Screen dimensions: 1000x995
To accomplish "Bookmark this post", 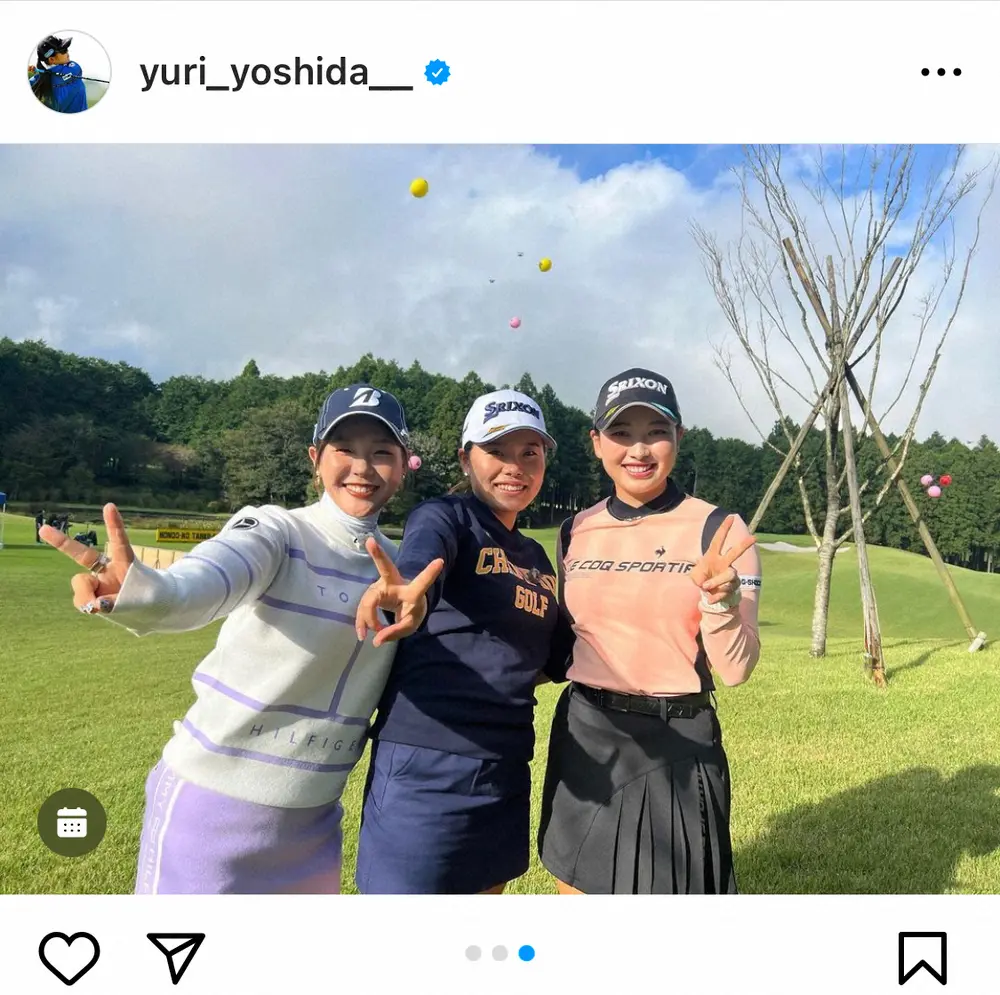I will click(921, 957).
